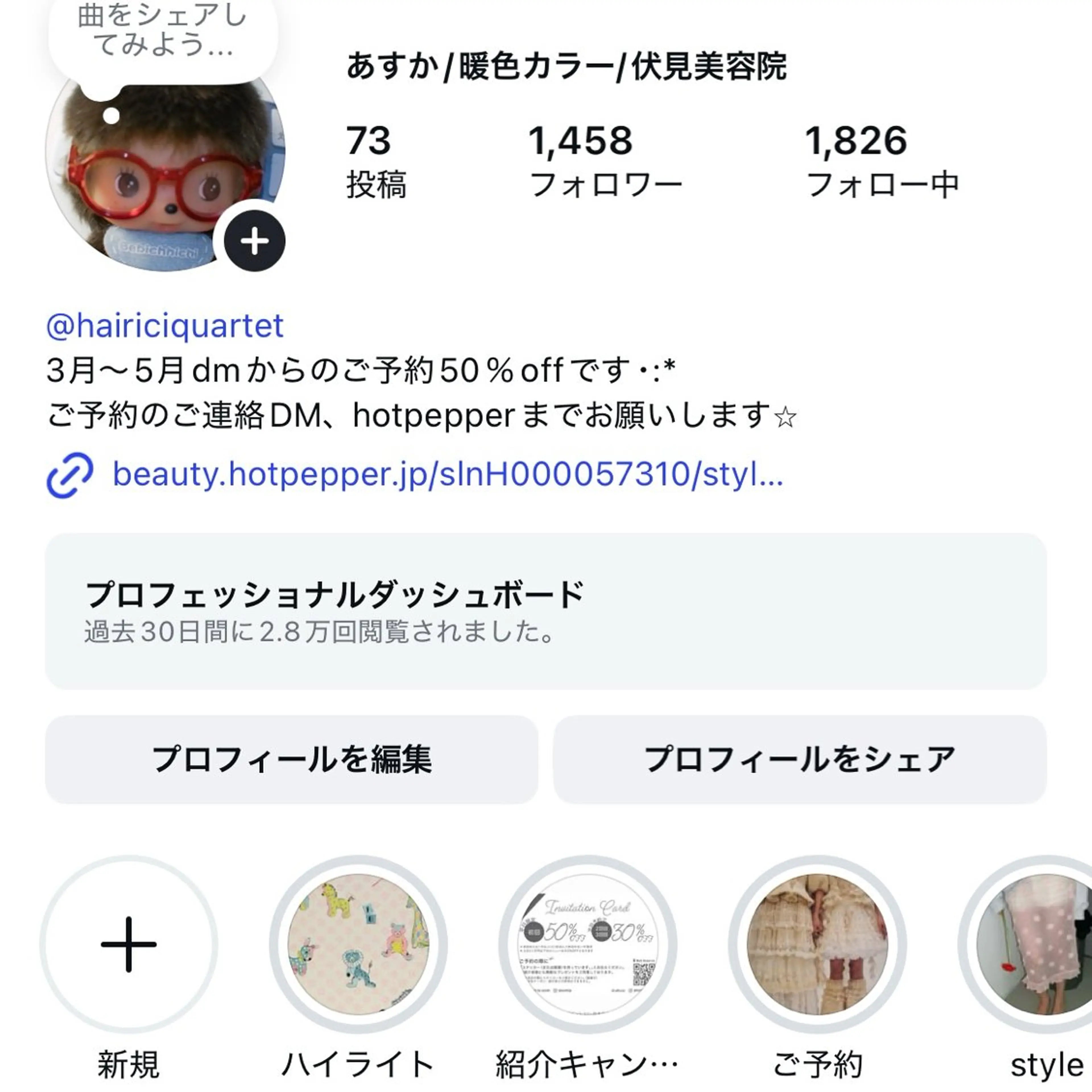Open the プロフェッショナルダッシュボード card

(x=545, y=611)
